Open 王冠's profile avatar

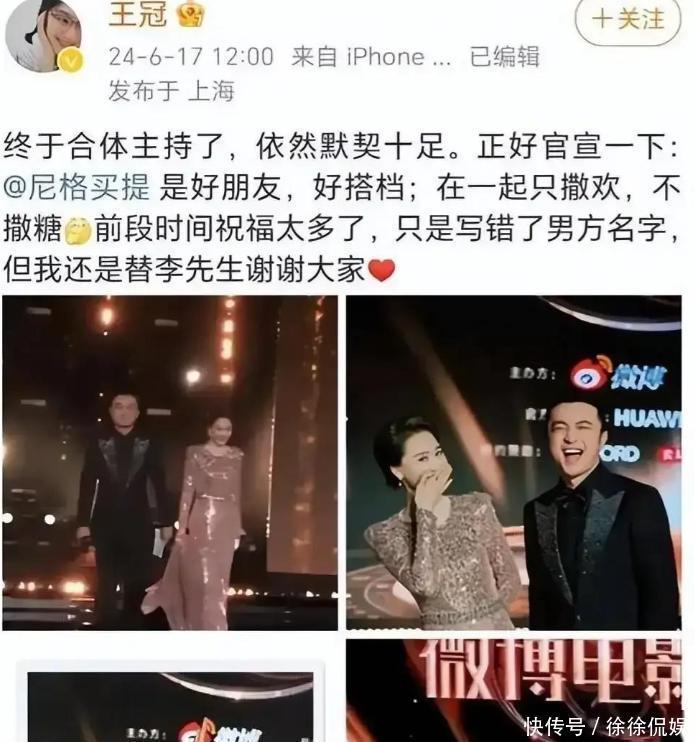(42, 36)
